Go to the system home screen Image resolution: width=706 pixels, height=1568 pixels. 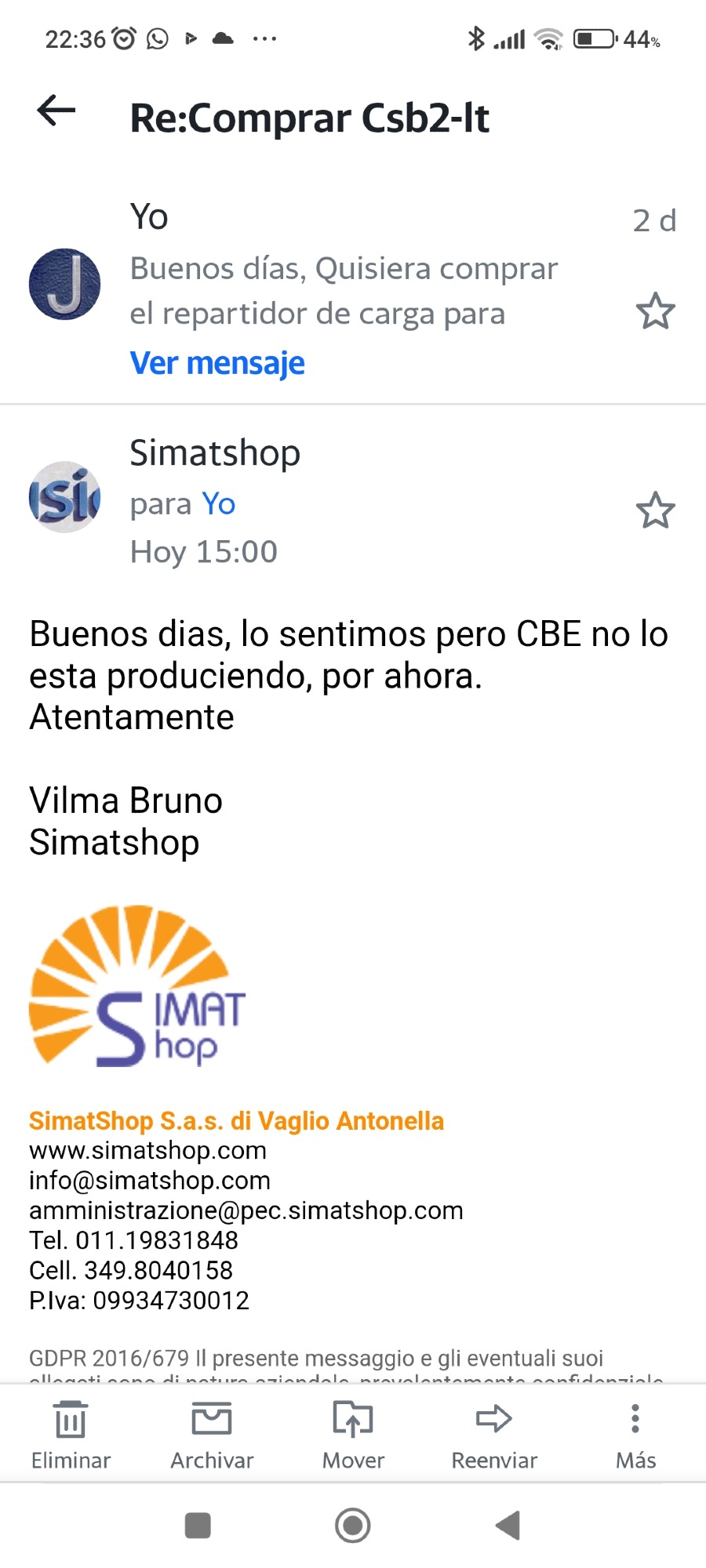click(353, 1525)
